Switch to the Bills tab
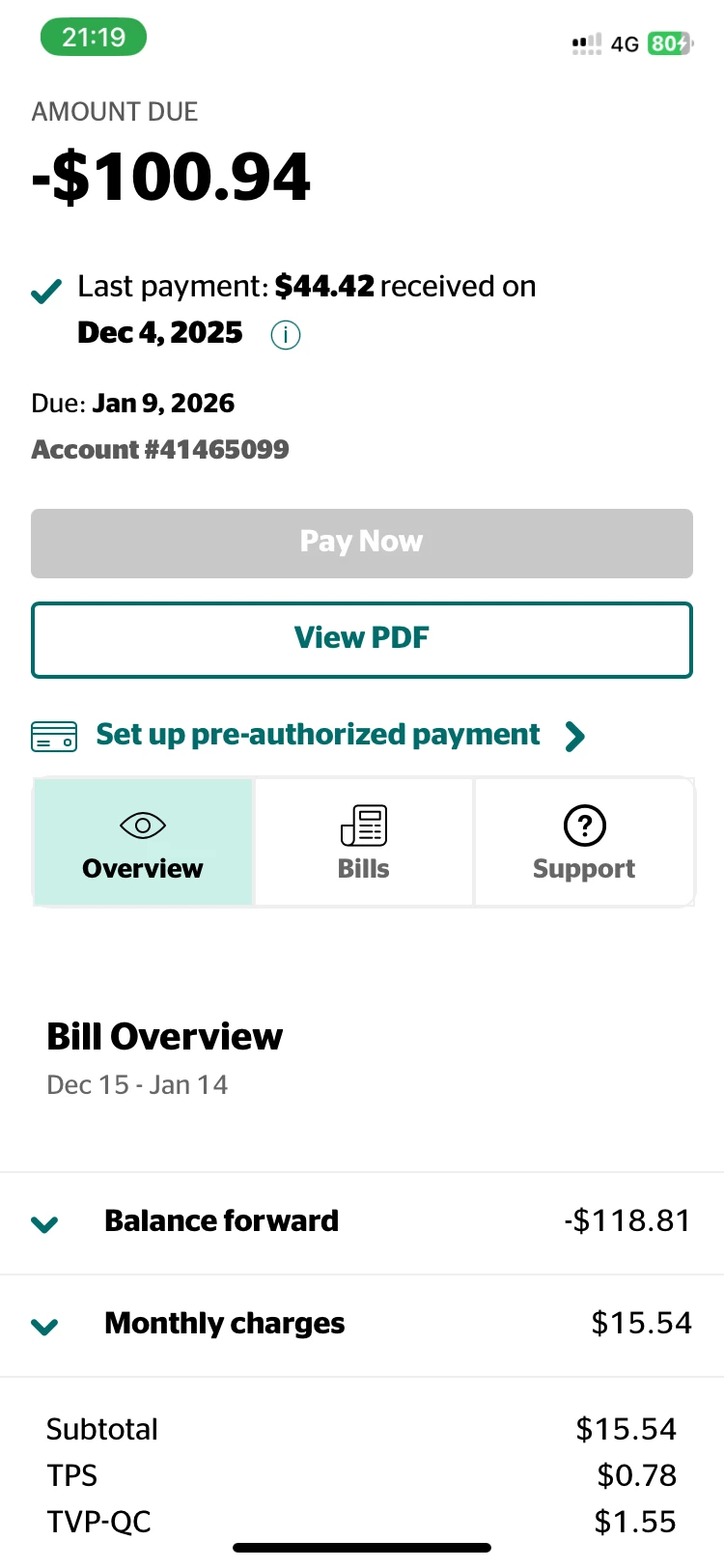Screen dimensions: 724x1568 [363, 842]
